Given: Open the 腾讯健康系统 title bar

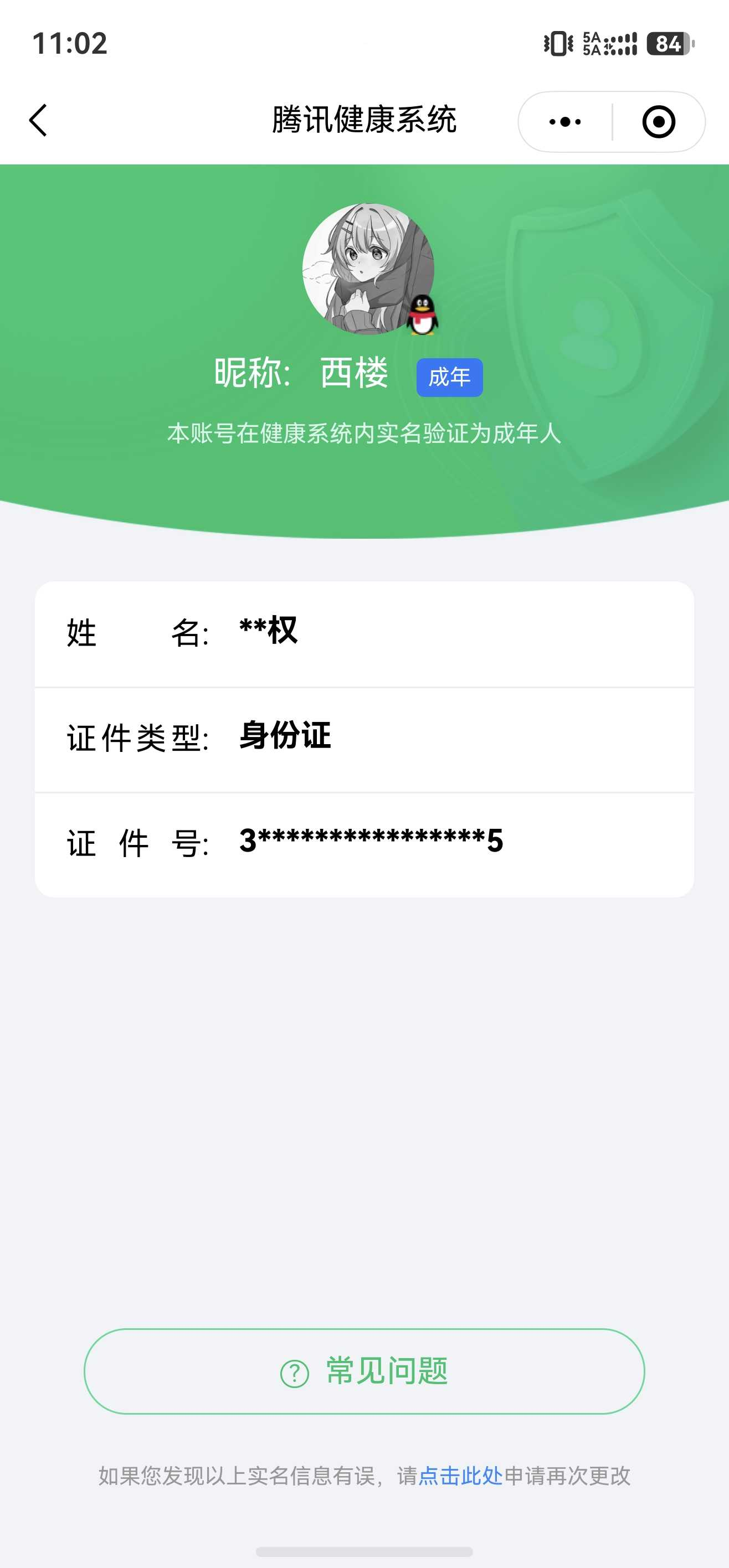Looking at the screenshot, I should [x=364, y=120].
